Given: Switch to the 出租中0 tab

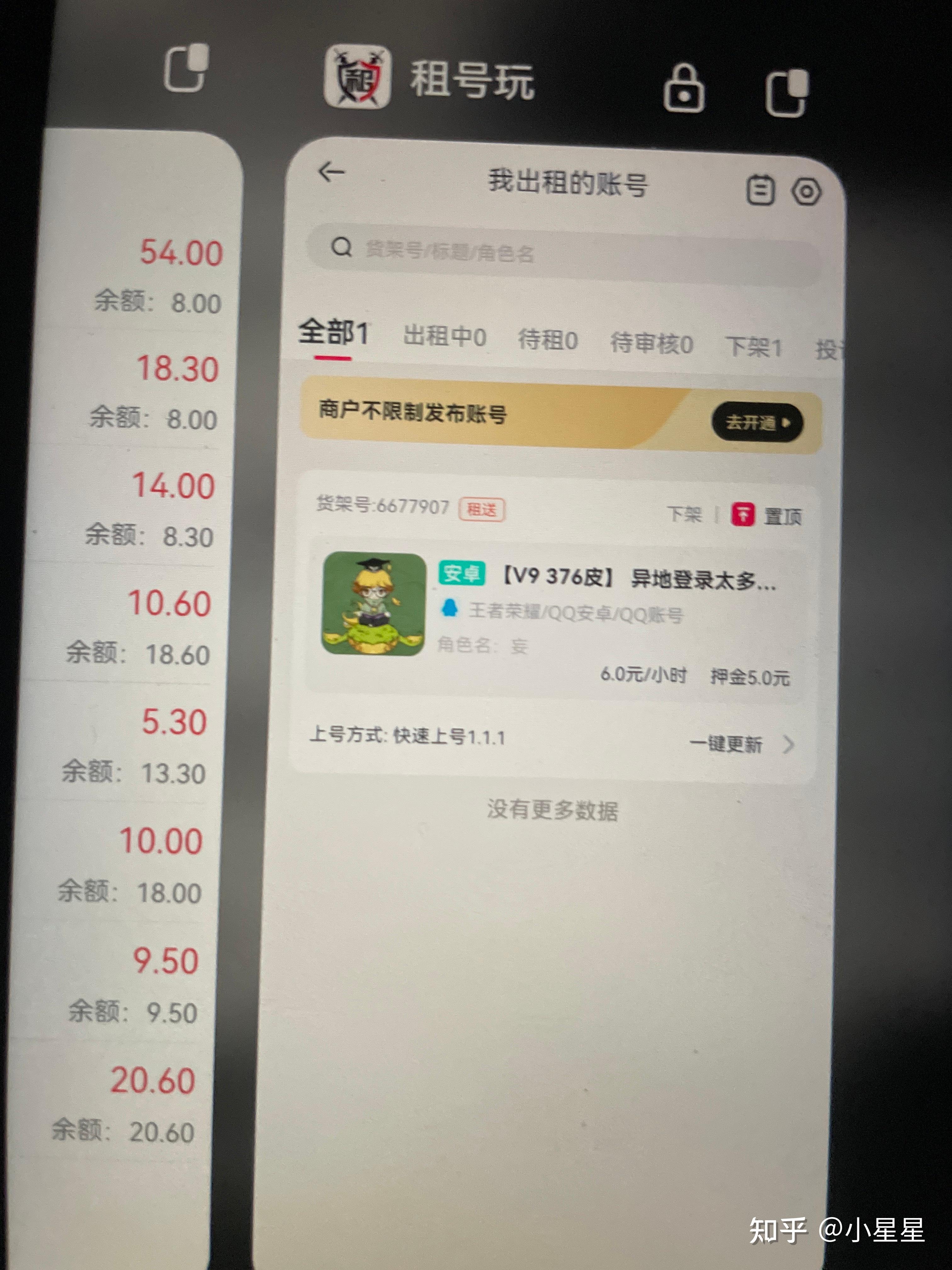Looking at the screenshot, I should [445, 336].
